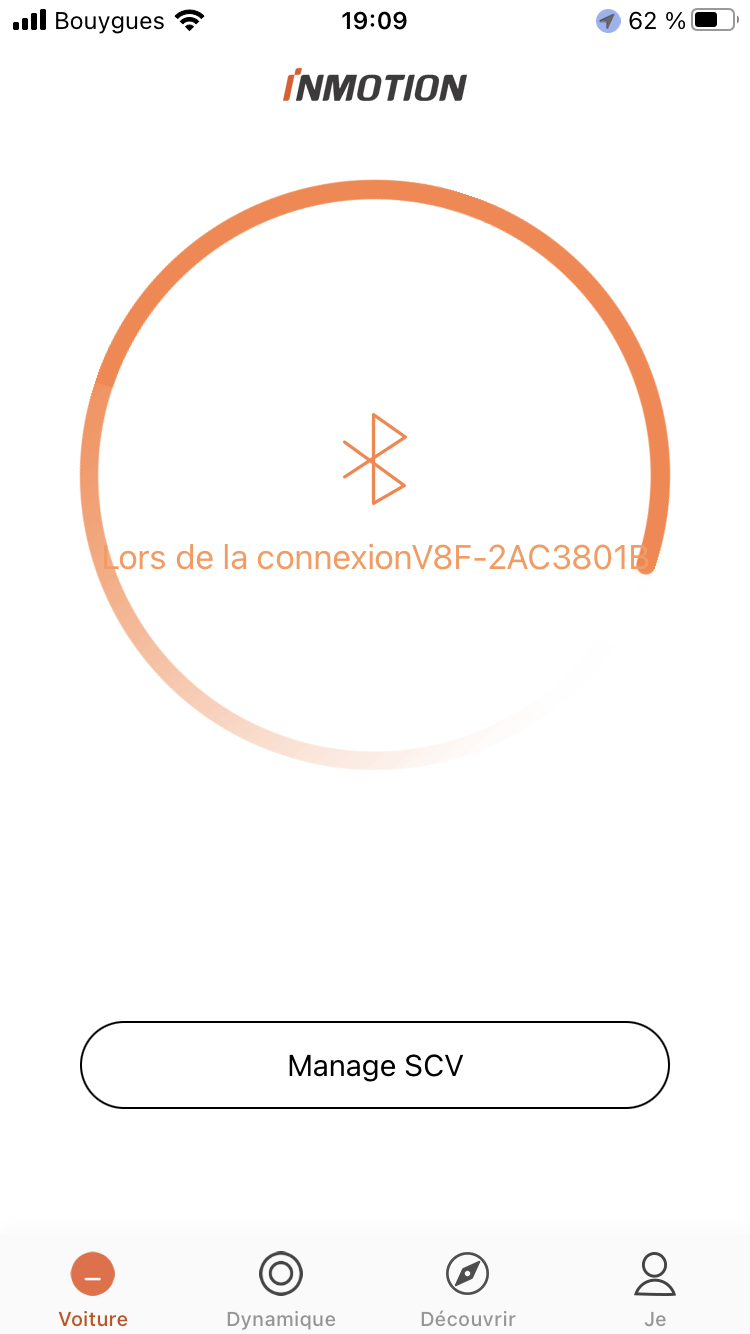Screen dimensions: 750x1334
Task: Open the Je profile tab
Action: point(655,1288)
